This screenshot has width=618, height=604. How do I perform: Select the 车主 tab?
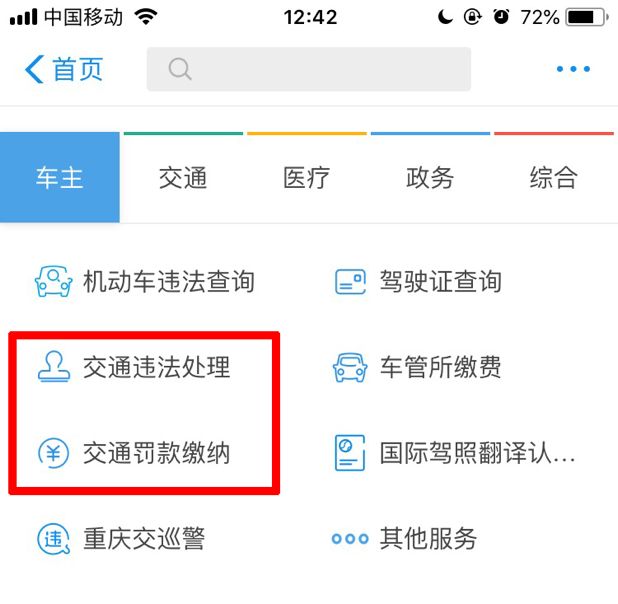pos(60,178)
